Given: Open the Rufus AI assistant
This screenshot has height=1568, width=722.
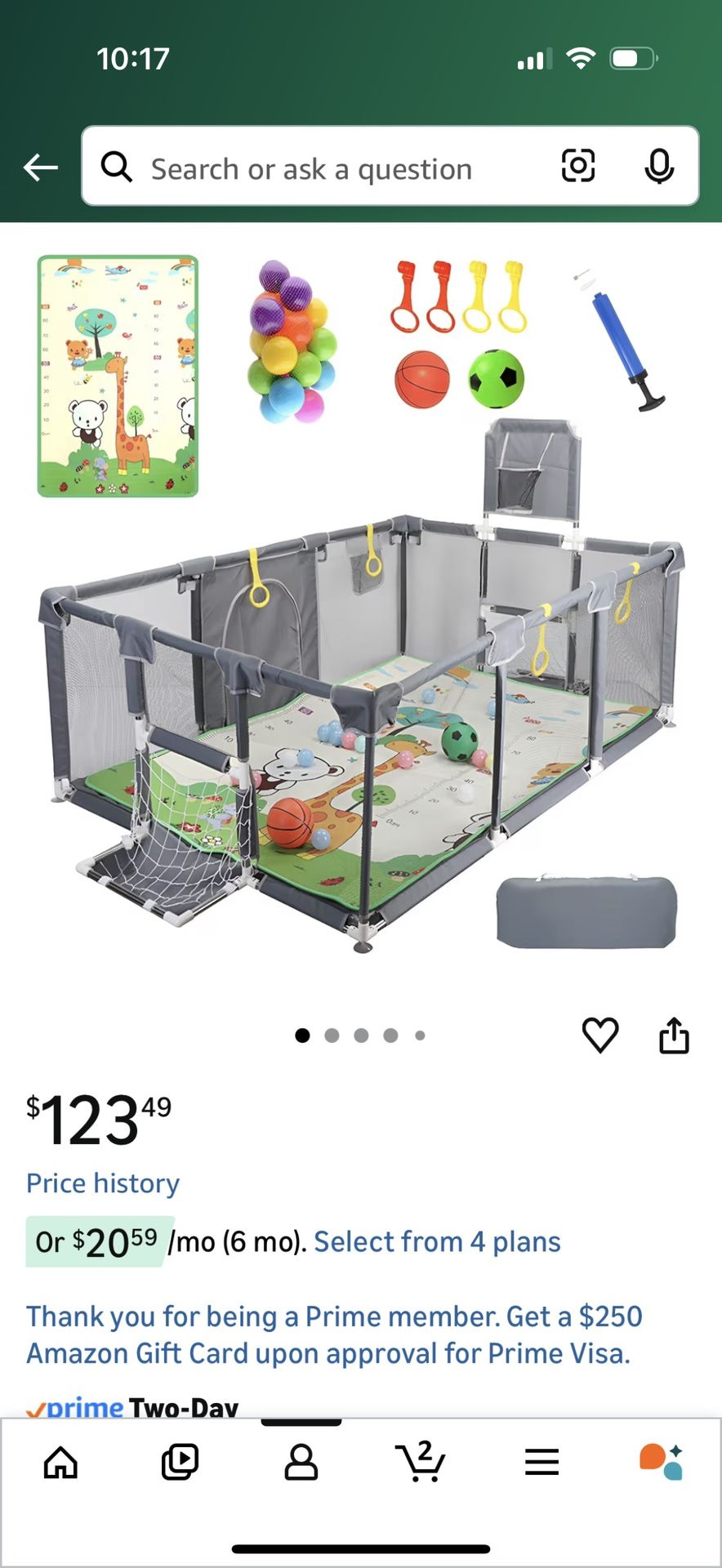Looking at the screenshot, I should 663,1462.
